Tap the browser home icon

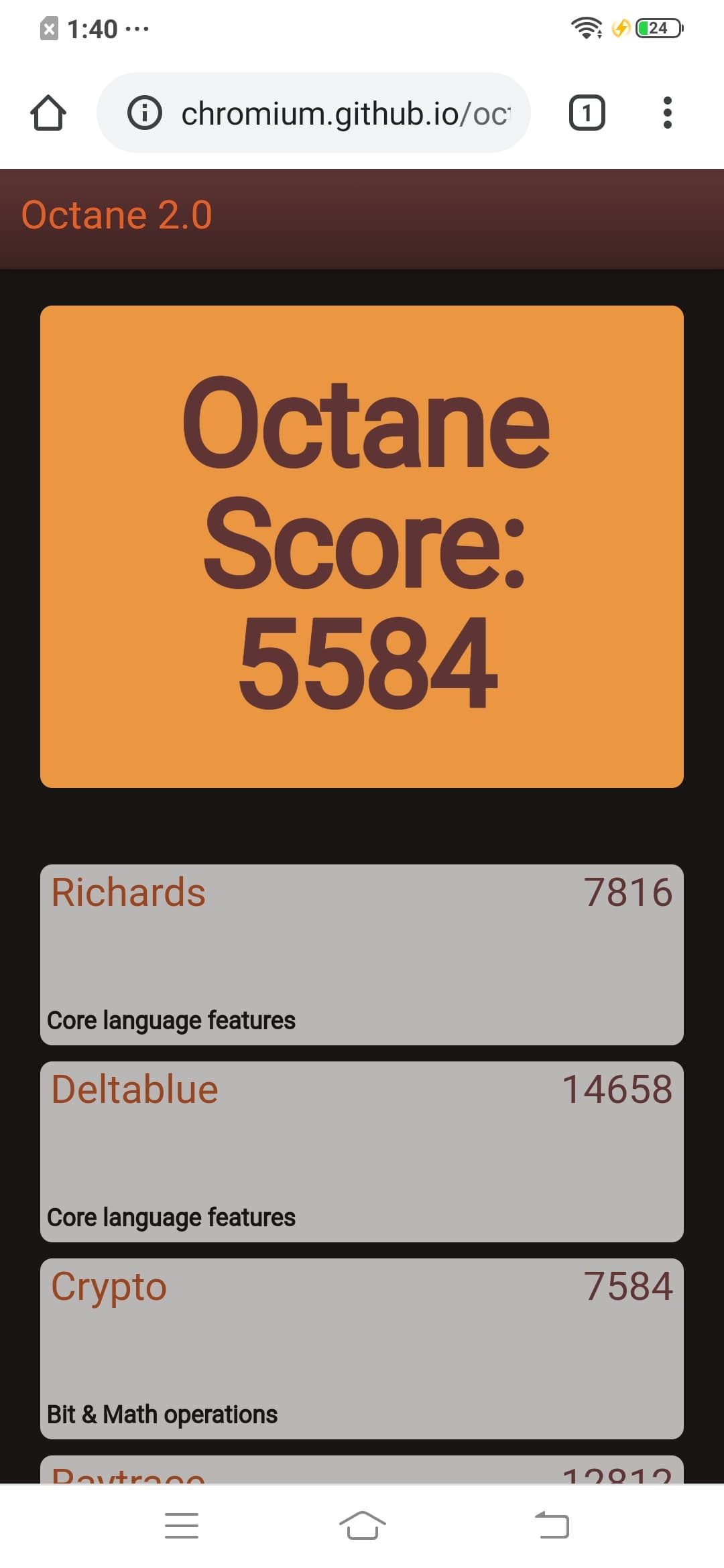coord(48,113)
